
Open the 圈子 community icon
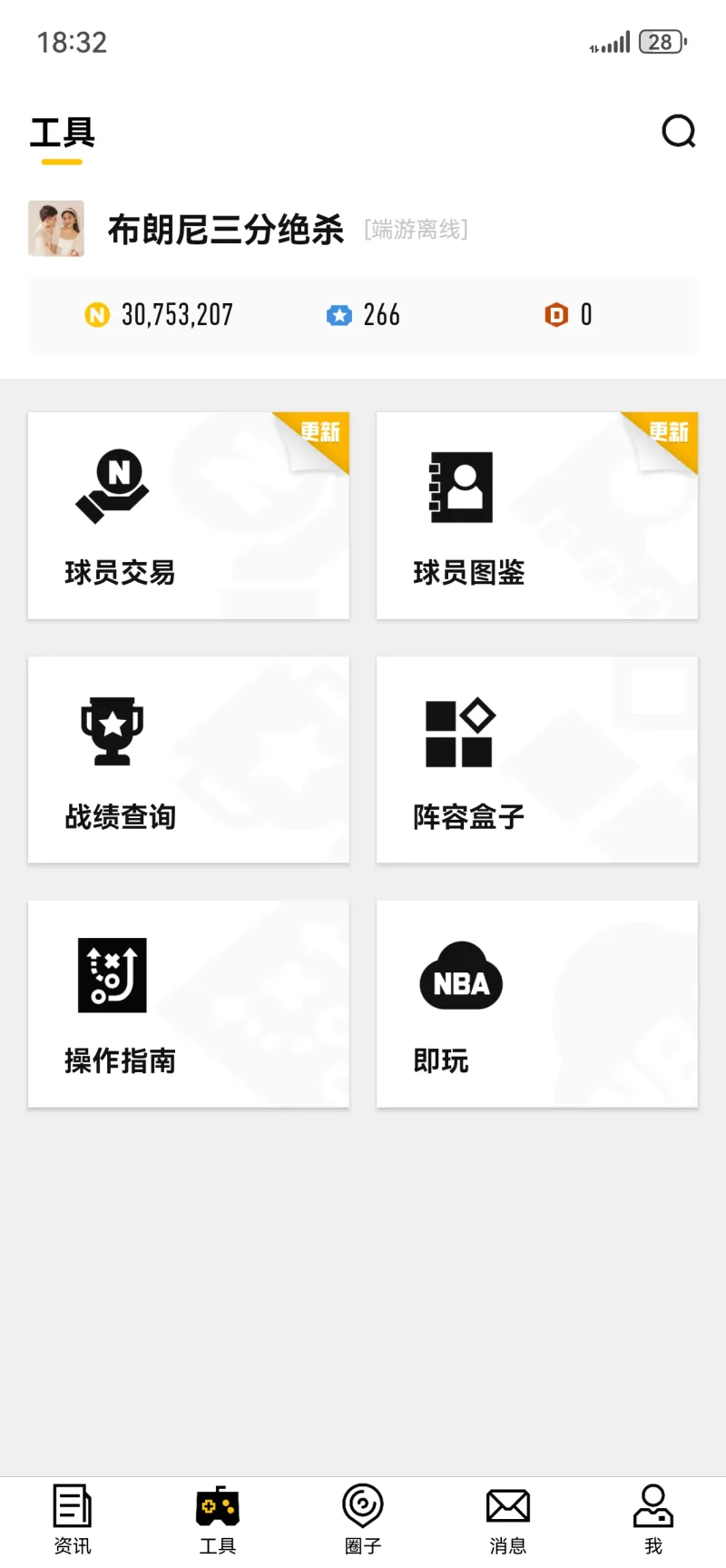362,1506
